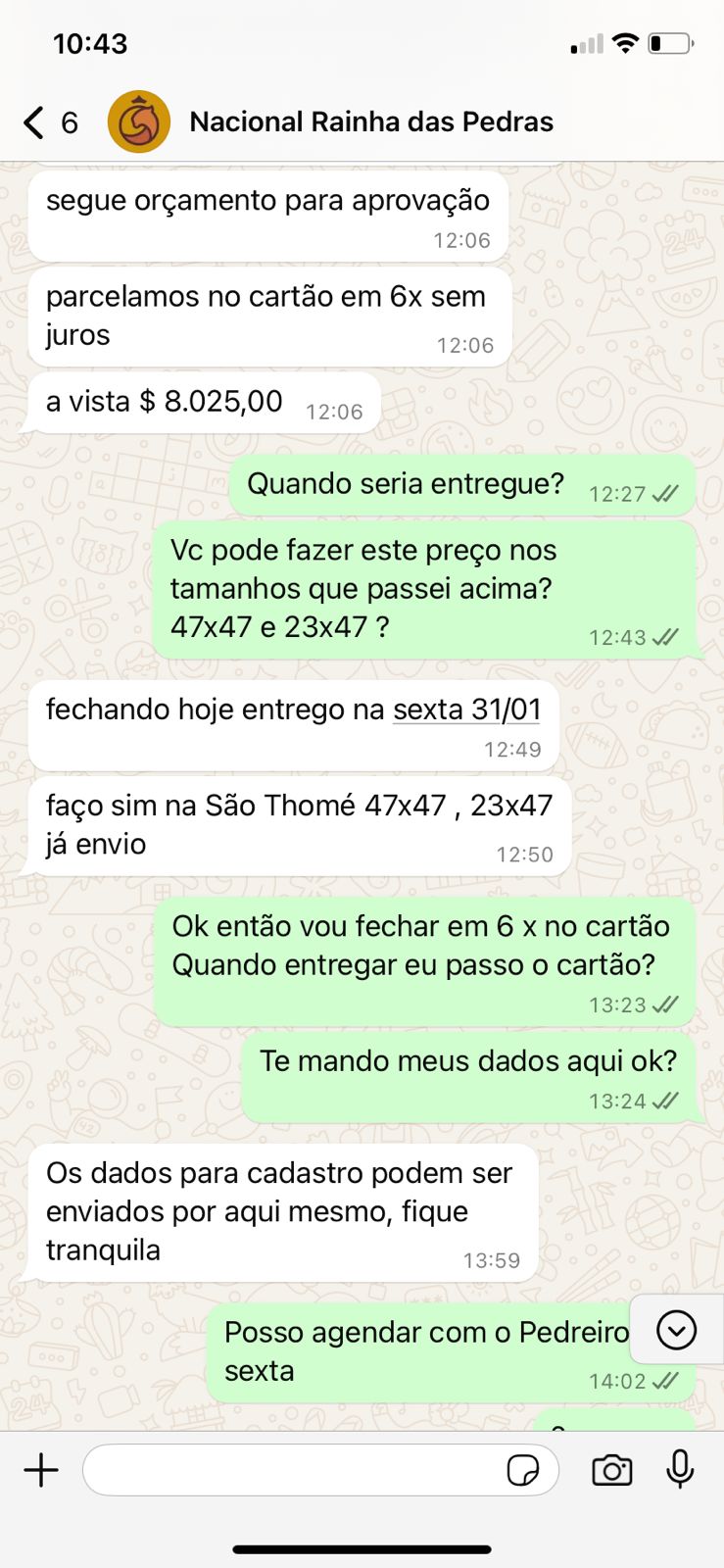Open the camera from the chat input bar
The height and width of the screenshot is (1568, 724).
[611, 1470]
